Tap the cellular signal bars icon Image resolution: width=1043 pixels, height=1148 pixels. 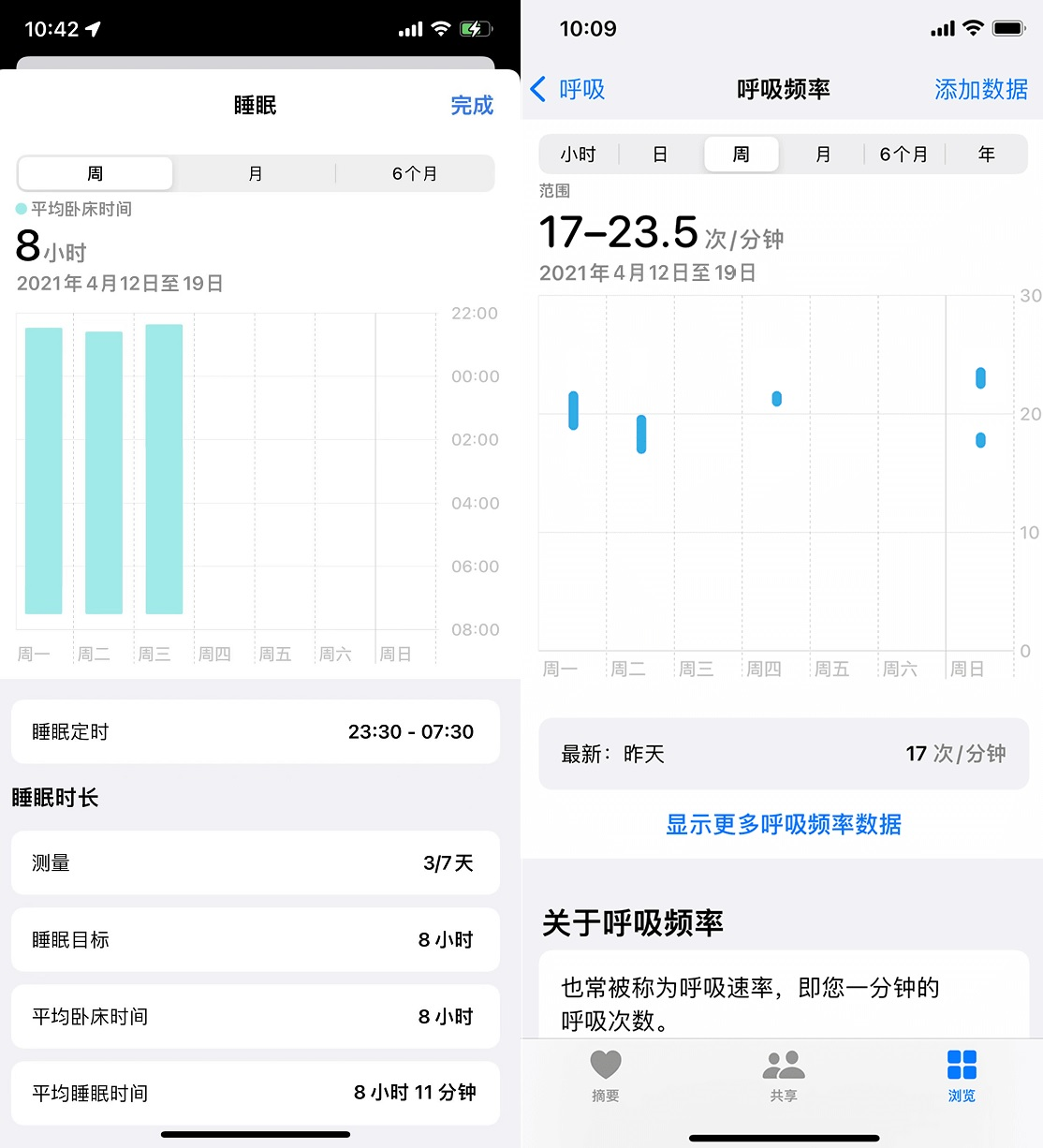tap(410, 28)
